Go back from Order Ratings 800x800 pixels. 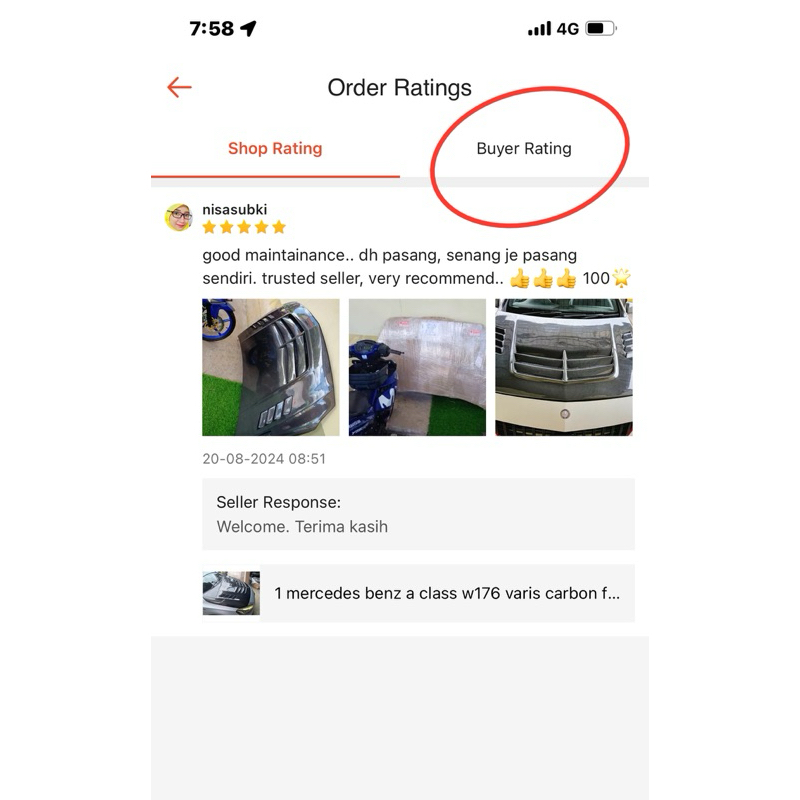[x=179, y=88]
